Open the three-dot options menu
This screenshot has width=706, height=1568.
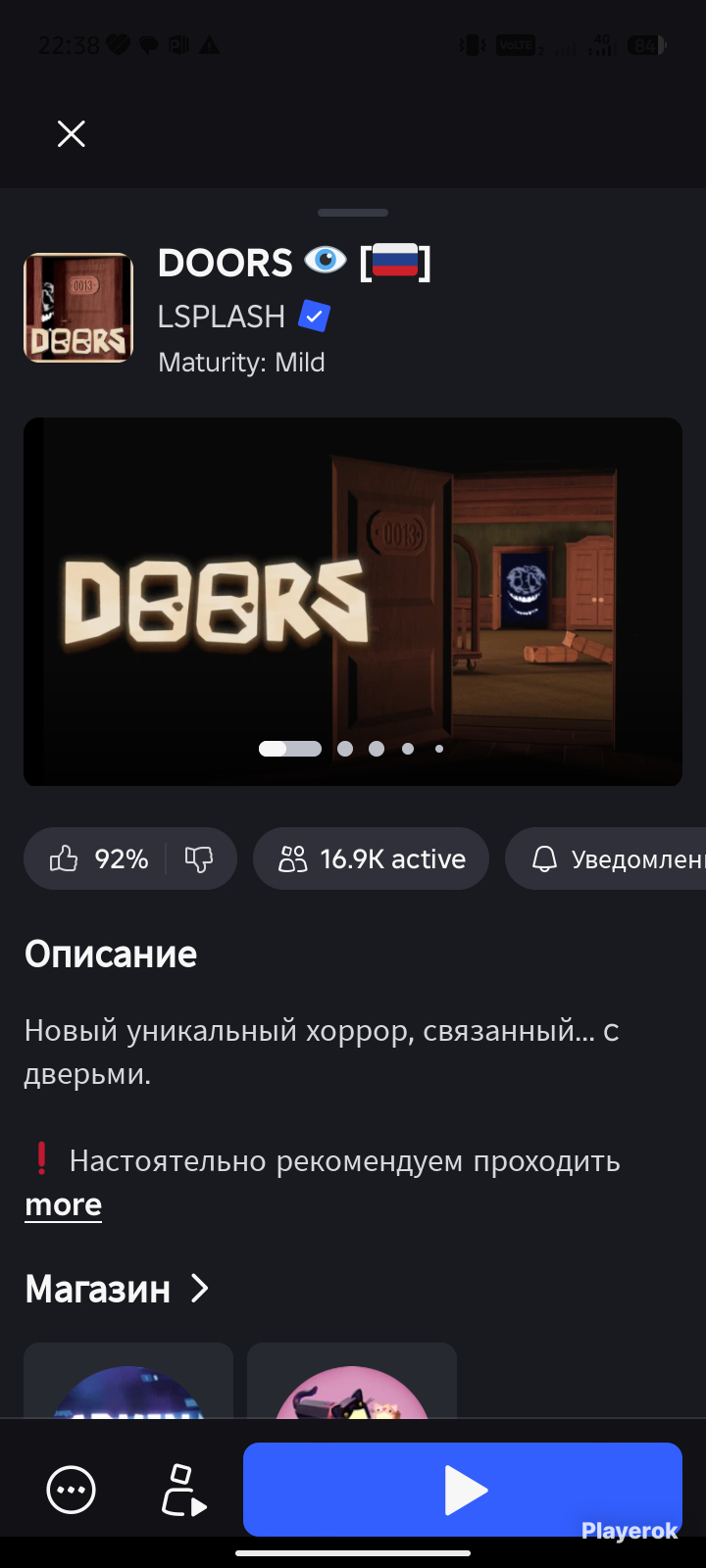click(72, 1491)
